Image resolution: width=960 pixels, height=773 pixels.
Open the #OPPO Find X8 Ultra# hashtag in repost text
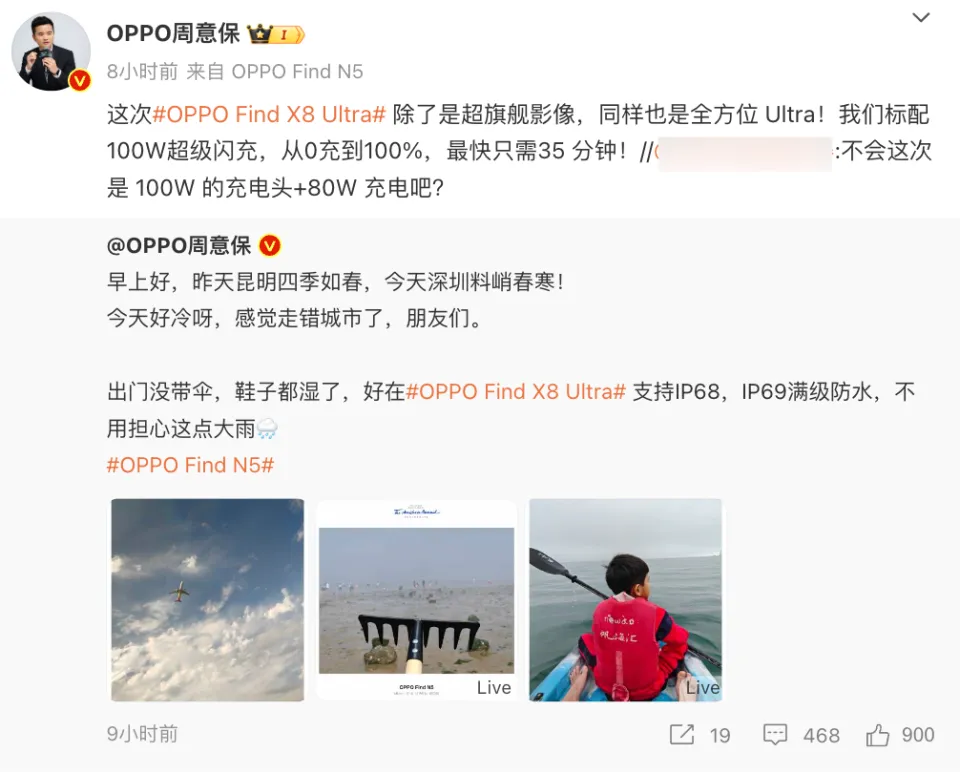[269, 114]
